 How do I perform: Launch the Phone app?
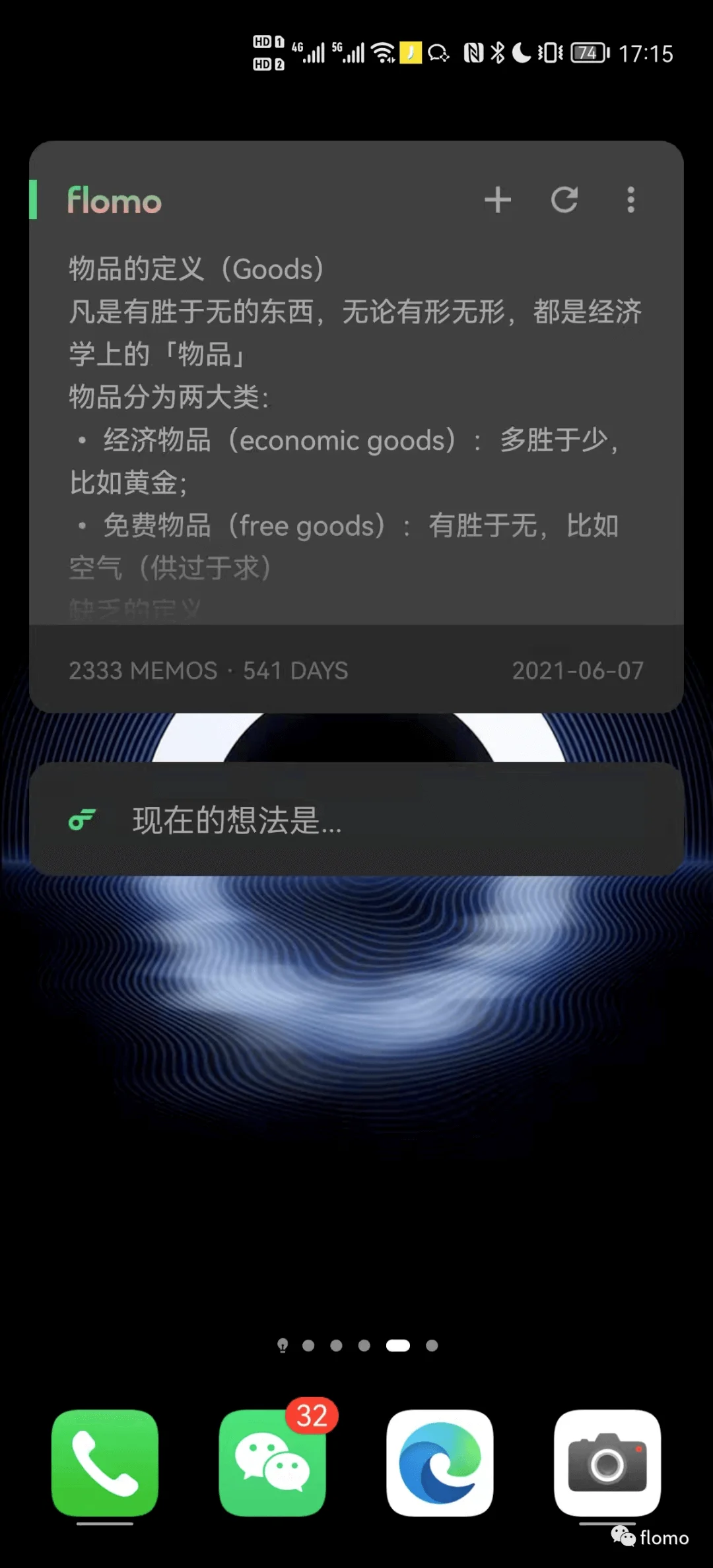(x=105, y=1462)
